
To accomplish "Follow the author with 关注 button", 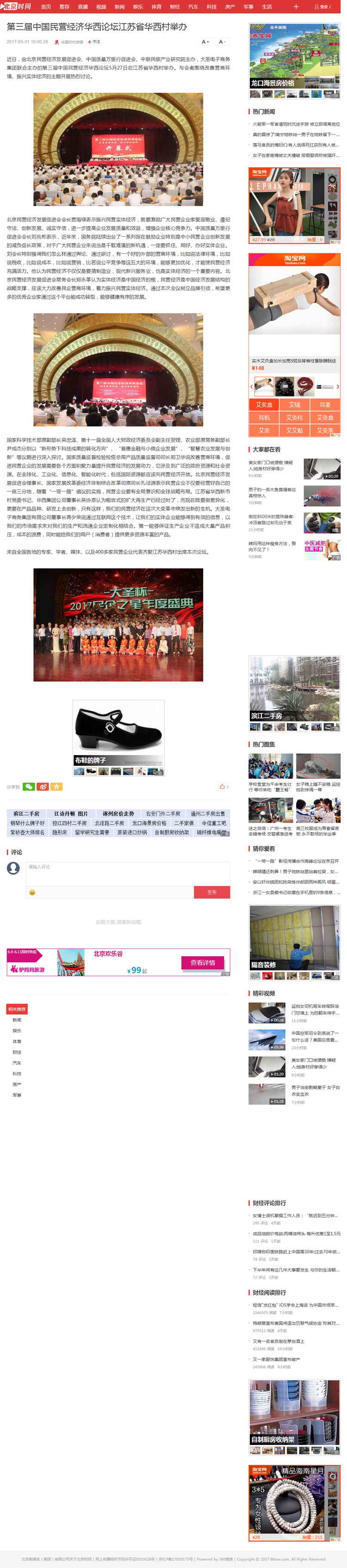I will [x=94, y=42].
